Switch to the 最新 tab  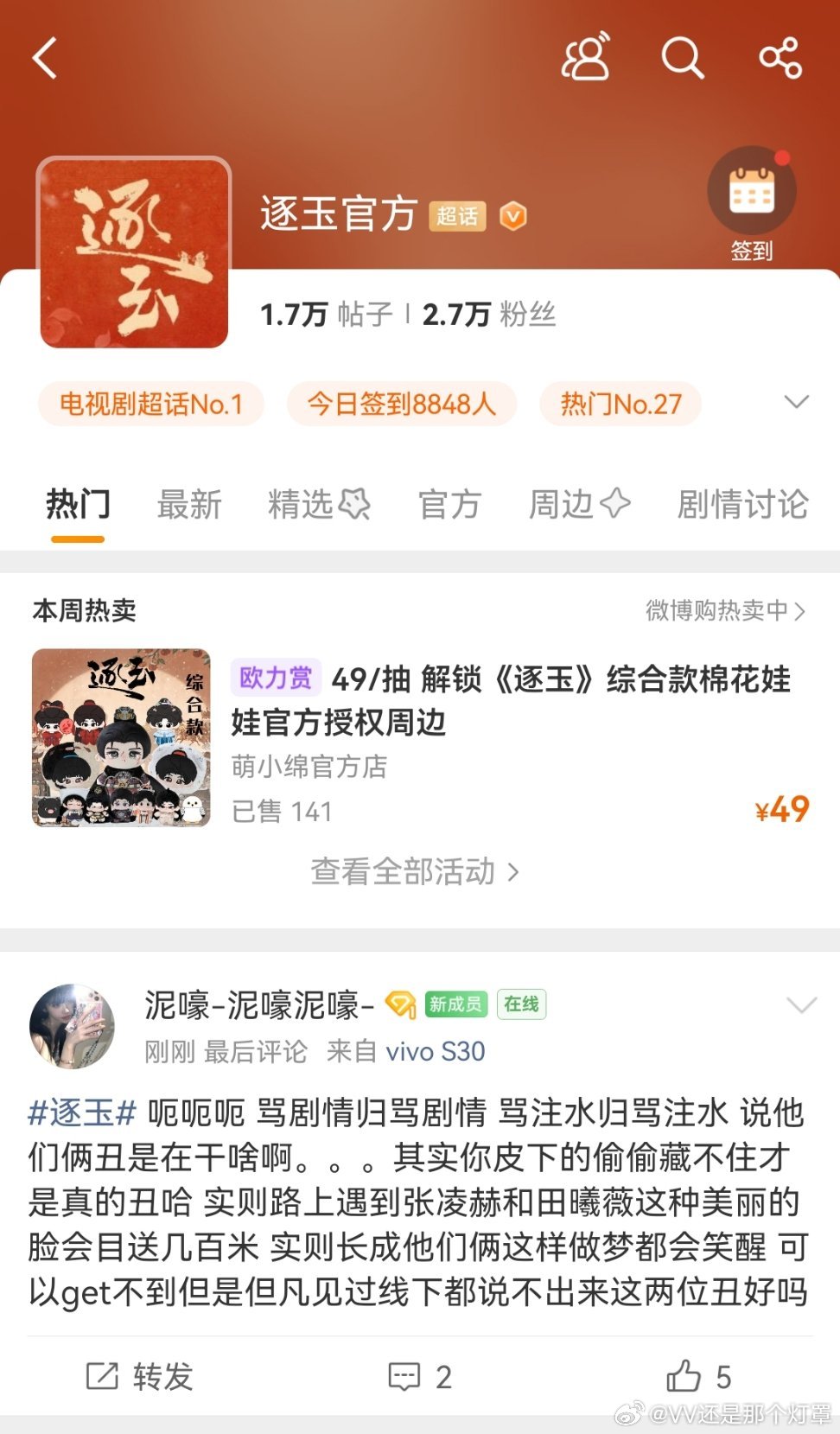(x=189, y=506)
